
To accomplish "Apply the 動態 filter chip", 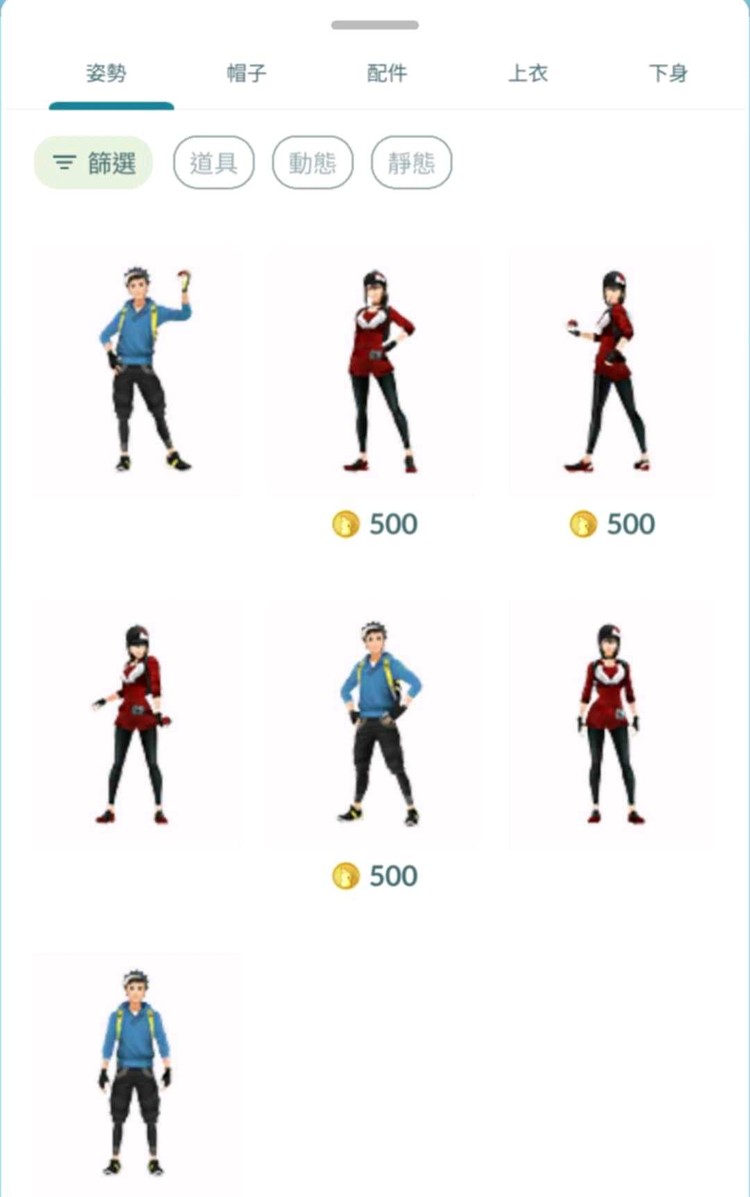I will 313,163.
